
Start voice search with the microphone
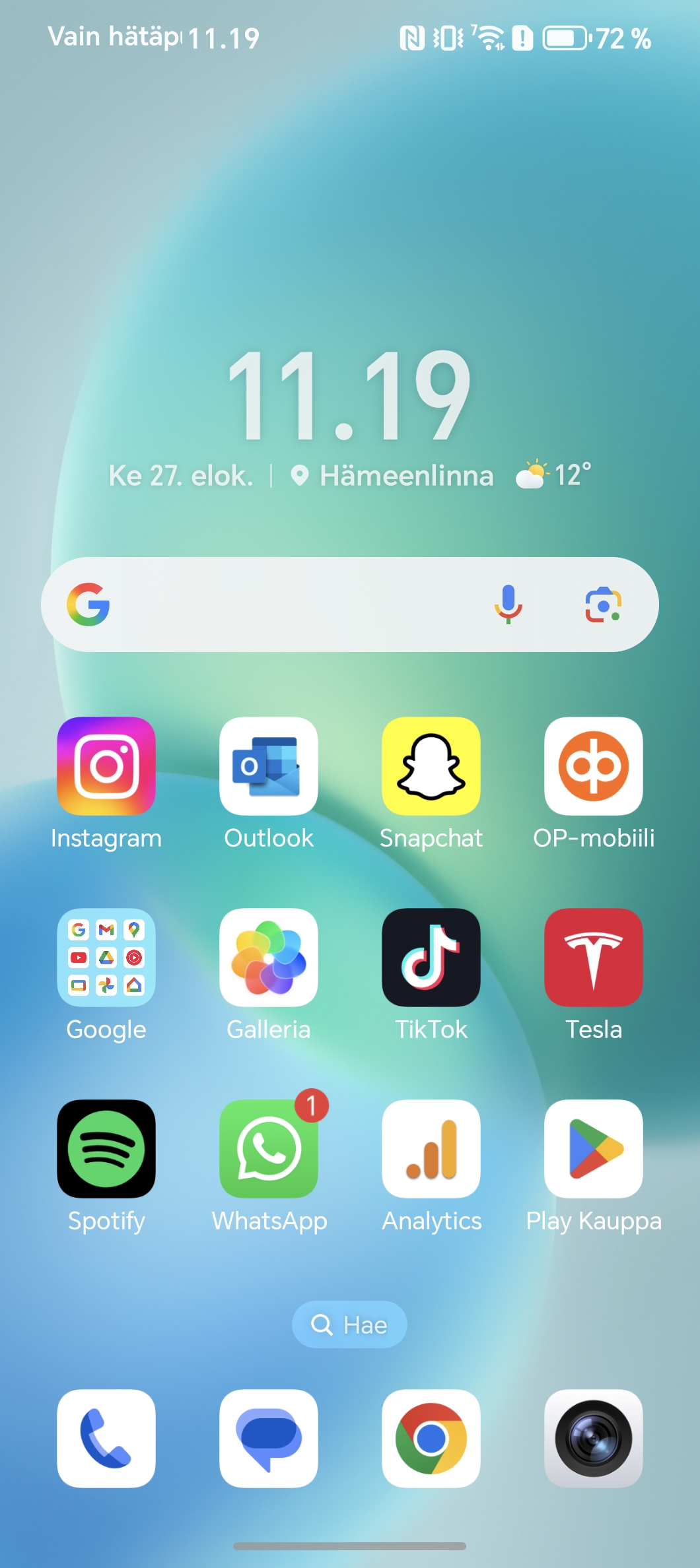(x=508, y=604)
